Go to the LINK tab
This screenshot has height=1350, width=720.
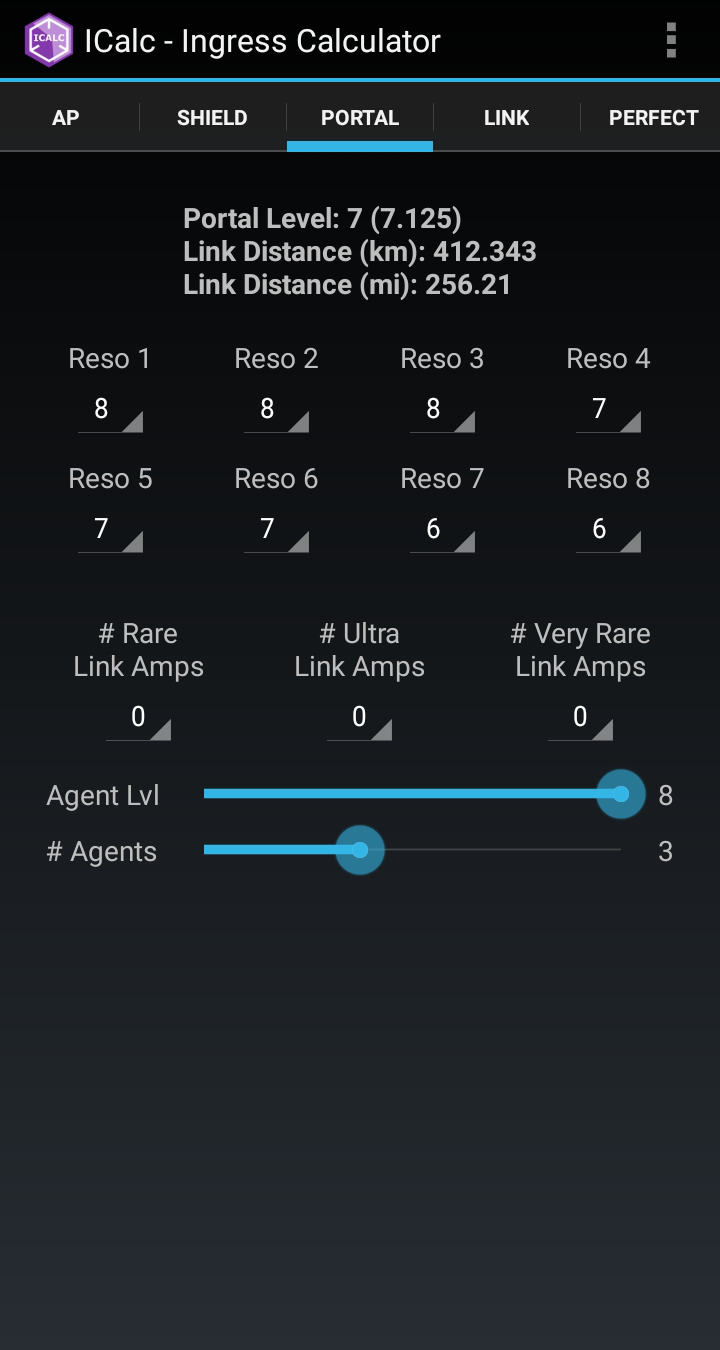tap(506, 118)
